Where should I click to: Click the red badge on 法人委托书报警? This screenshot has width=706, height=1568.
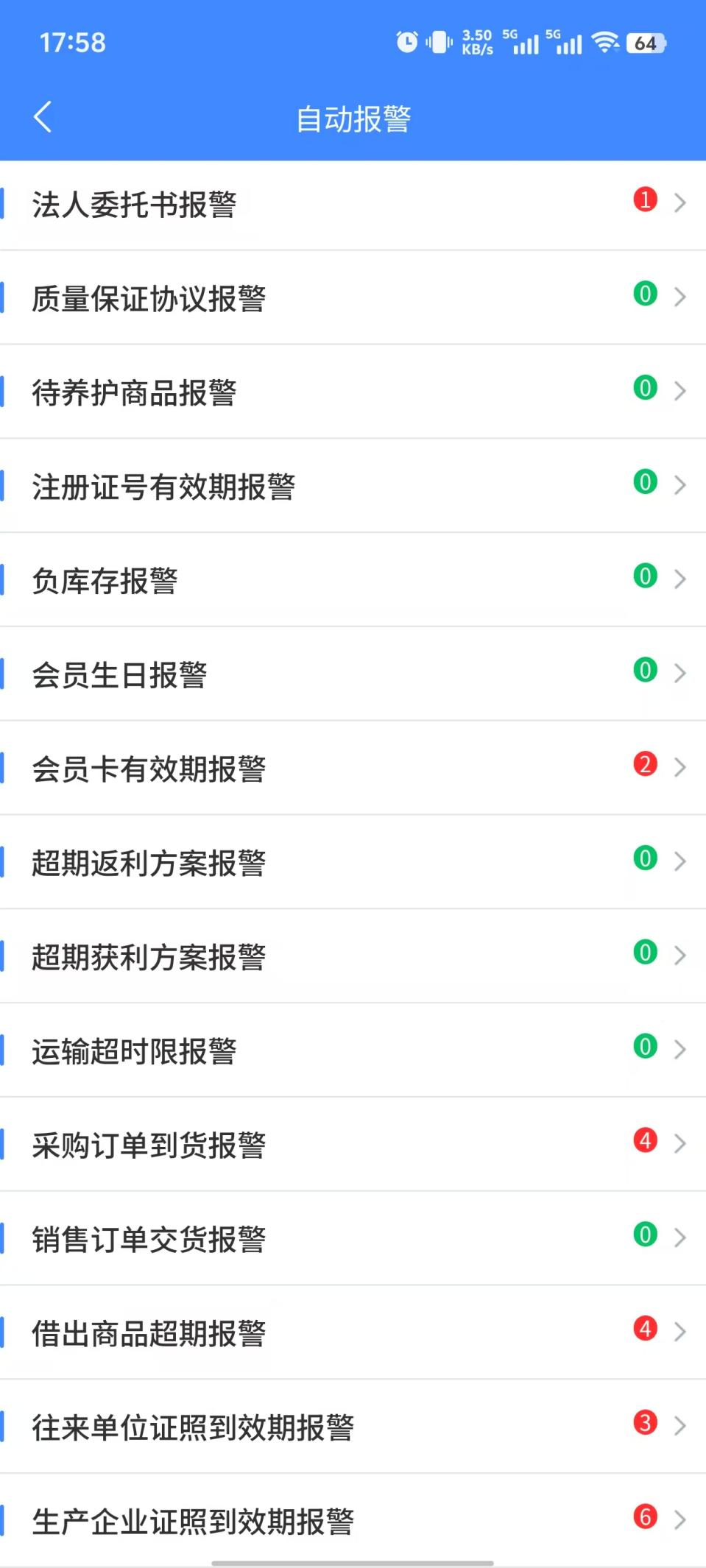click(x=644, y=199)
